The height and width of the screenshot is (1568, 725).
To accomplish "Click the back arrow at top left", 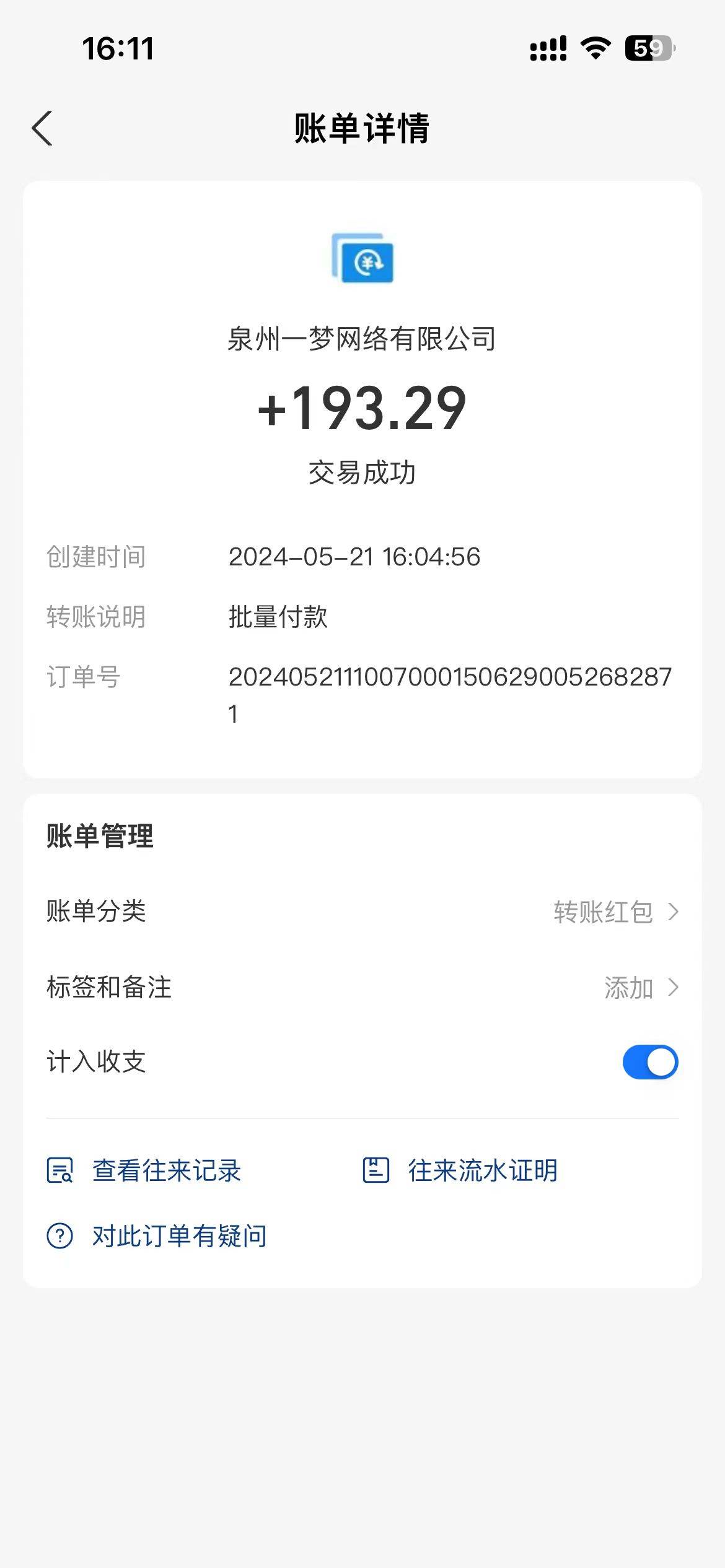I will pos(42,128).
